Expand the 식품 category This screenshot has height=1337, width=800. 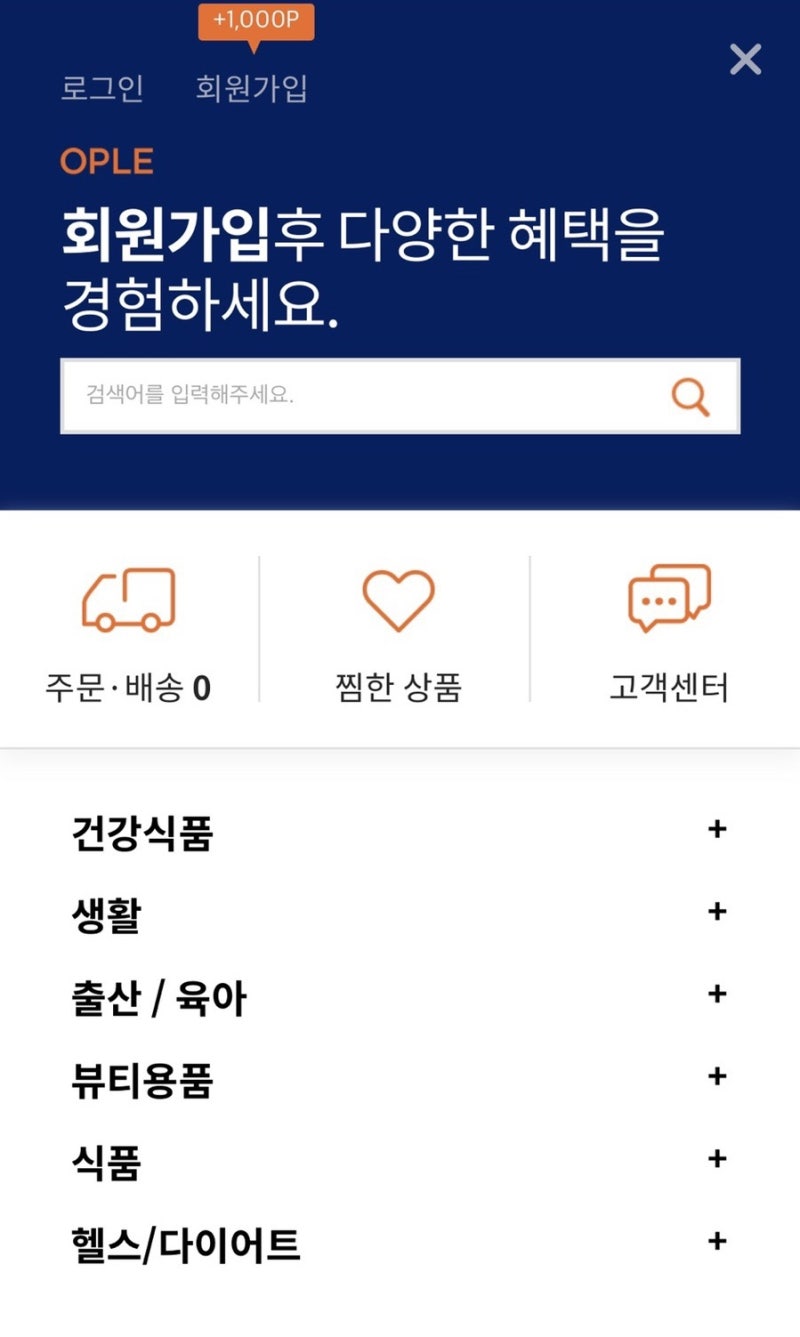(x=400, y=1161)
